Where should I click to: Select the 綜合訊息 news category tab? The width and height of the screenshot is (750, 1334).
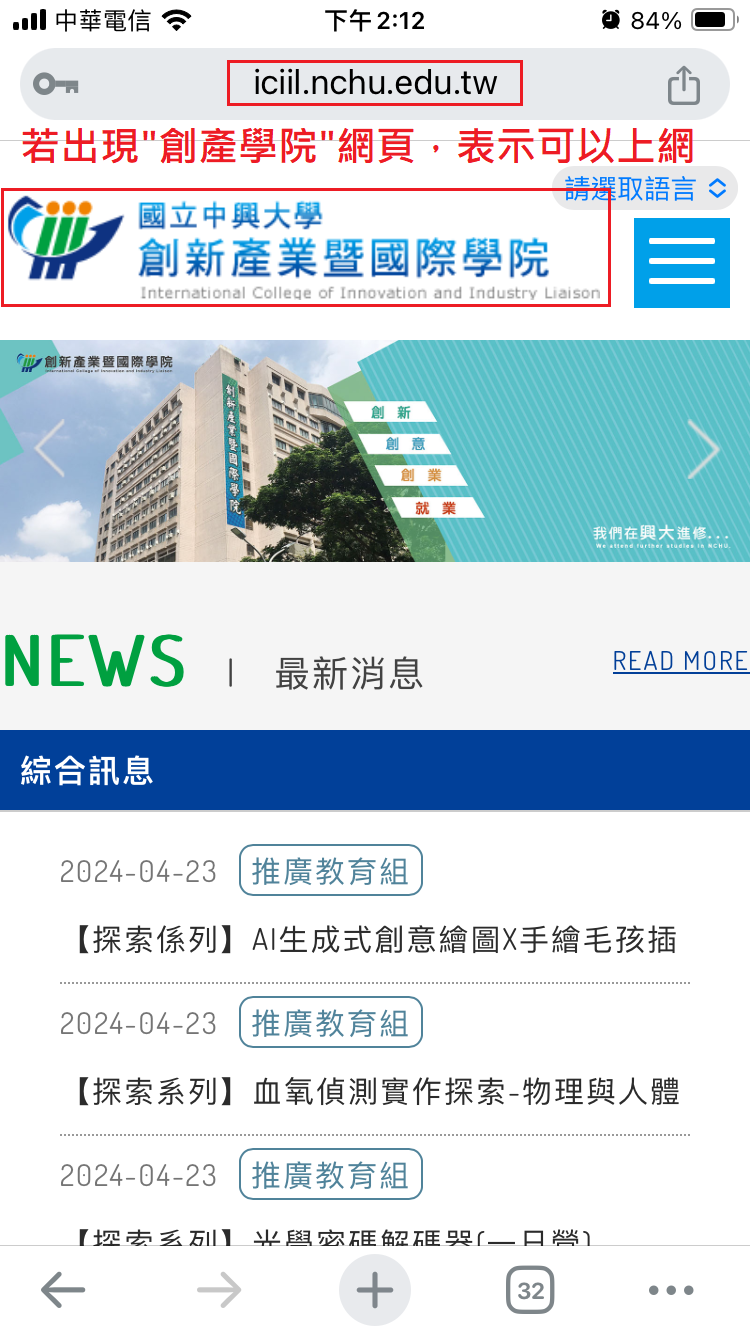click(x=88, y=770)
